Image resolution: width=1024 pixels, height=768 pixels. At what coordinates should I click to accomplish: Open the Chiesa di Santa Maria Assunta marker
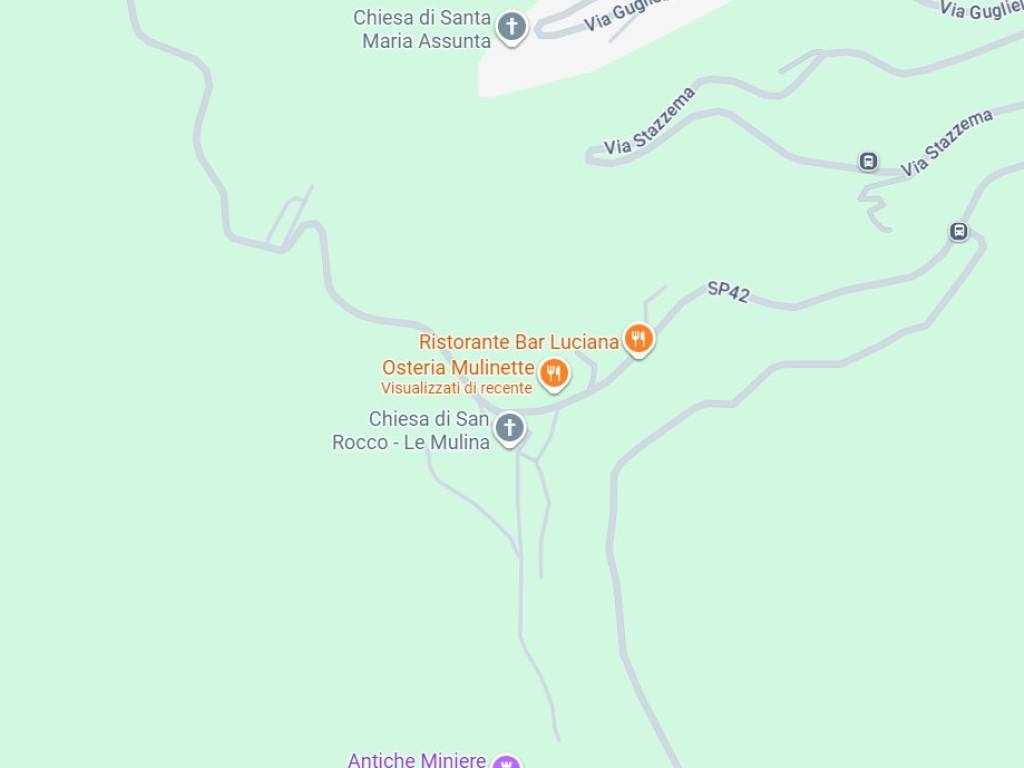[512, 26]
